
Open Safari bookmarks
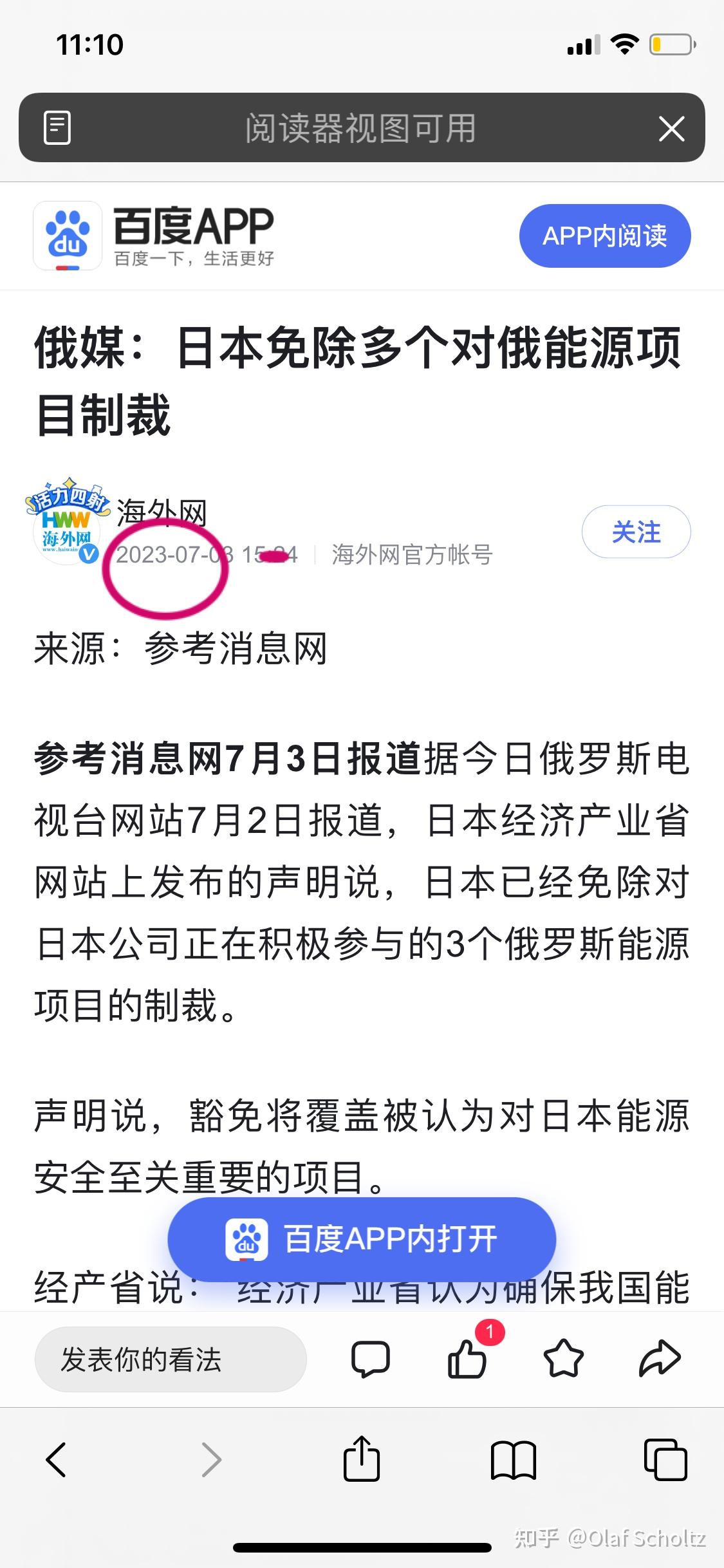(x=513, y=1459)
